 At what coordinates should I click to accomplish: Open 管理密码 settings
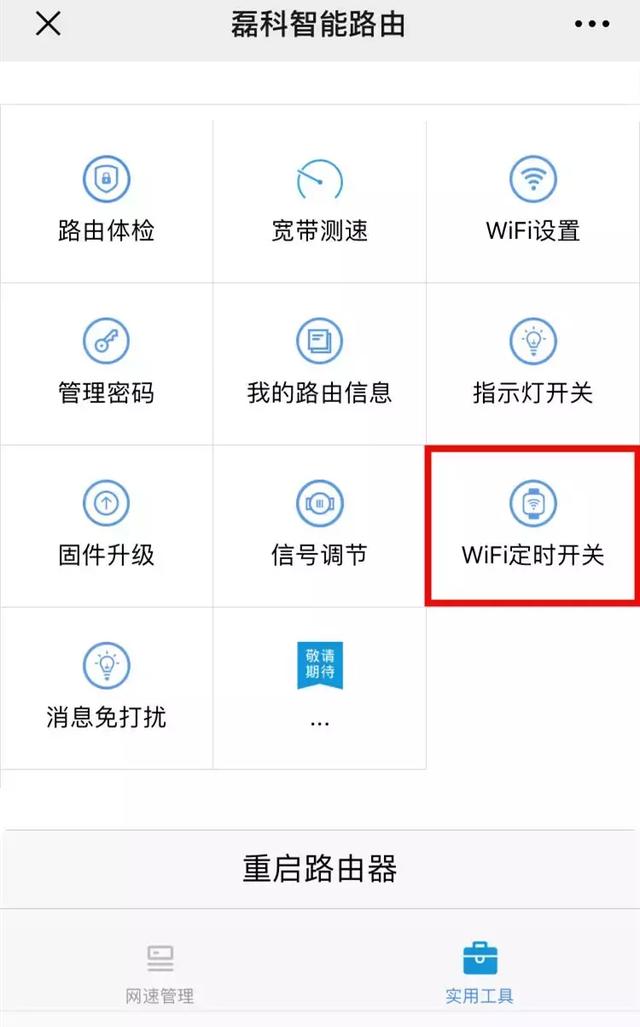[x=106, y=364]
